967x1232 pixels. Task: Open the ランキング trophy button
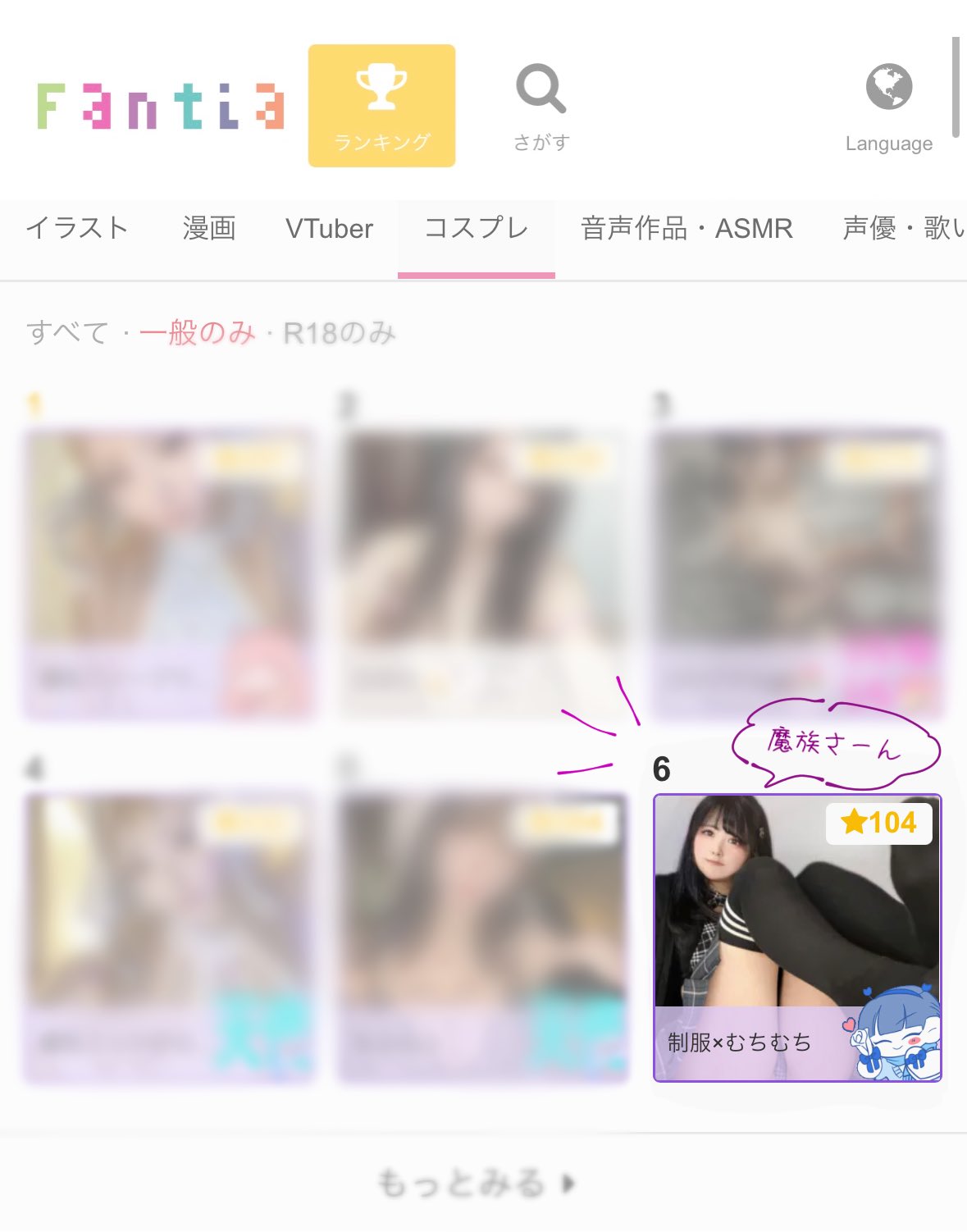click(x=381, y=106)
